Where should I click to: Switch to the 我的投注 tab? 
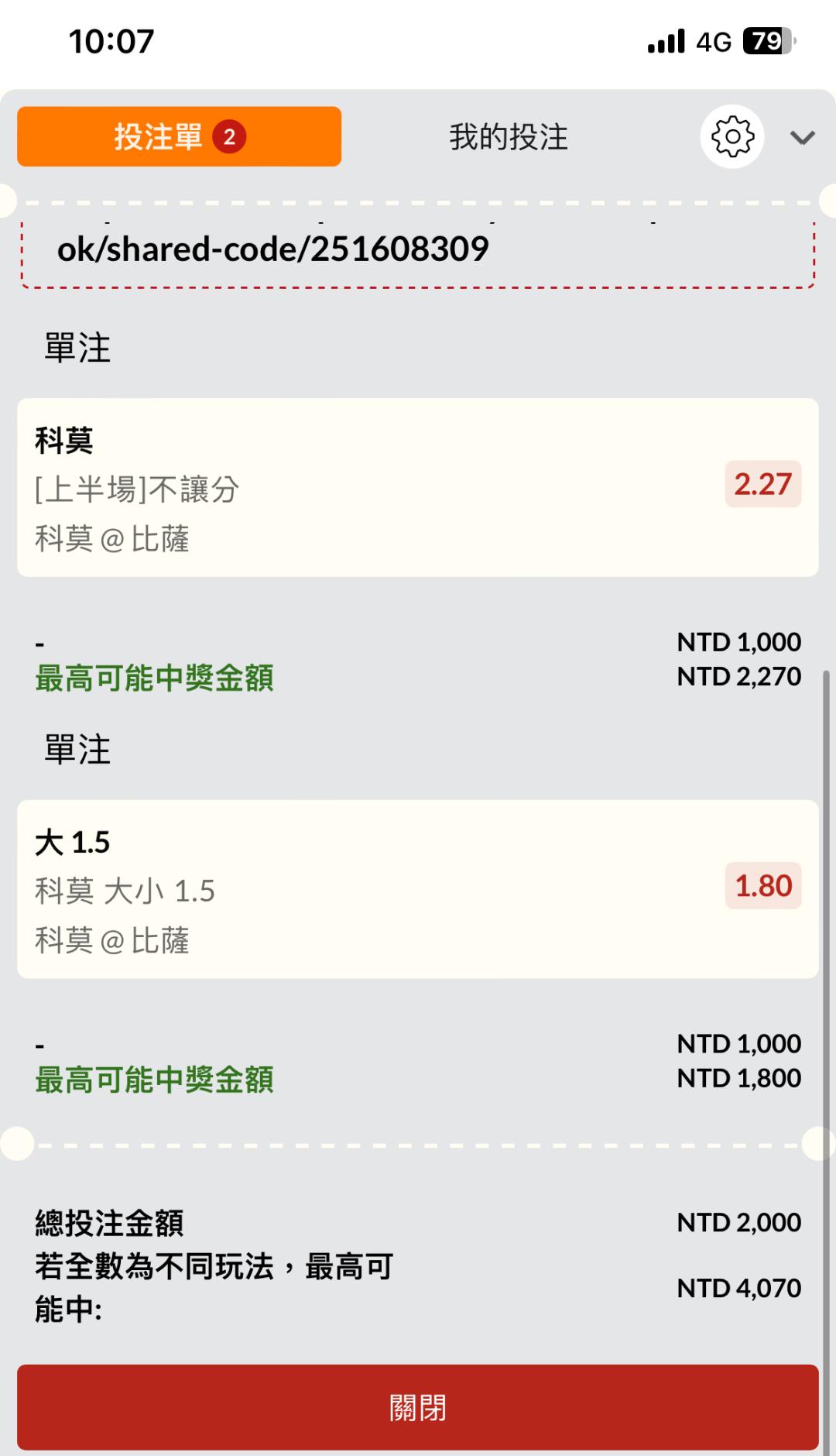509,137
